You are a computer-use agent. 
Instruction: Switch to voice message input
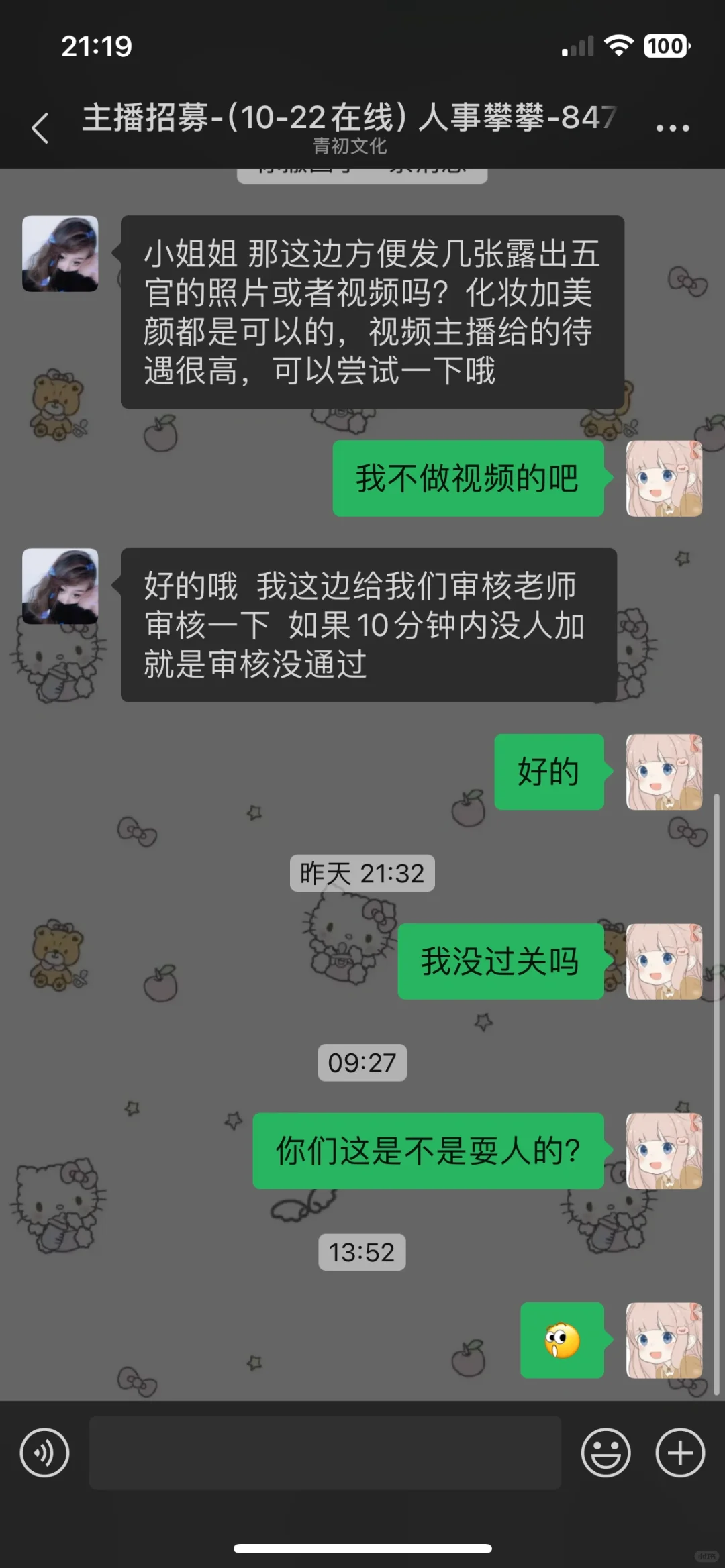(x=45, y=1453)
